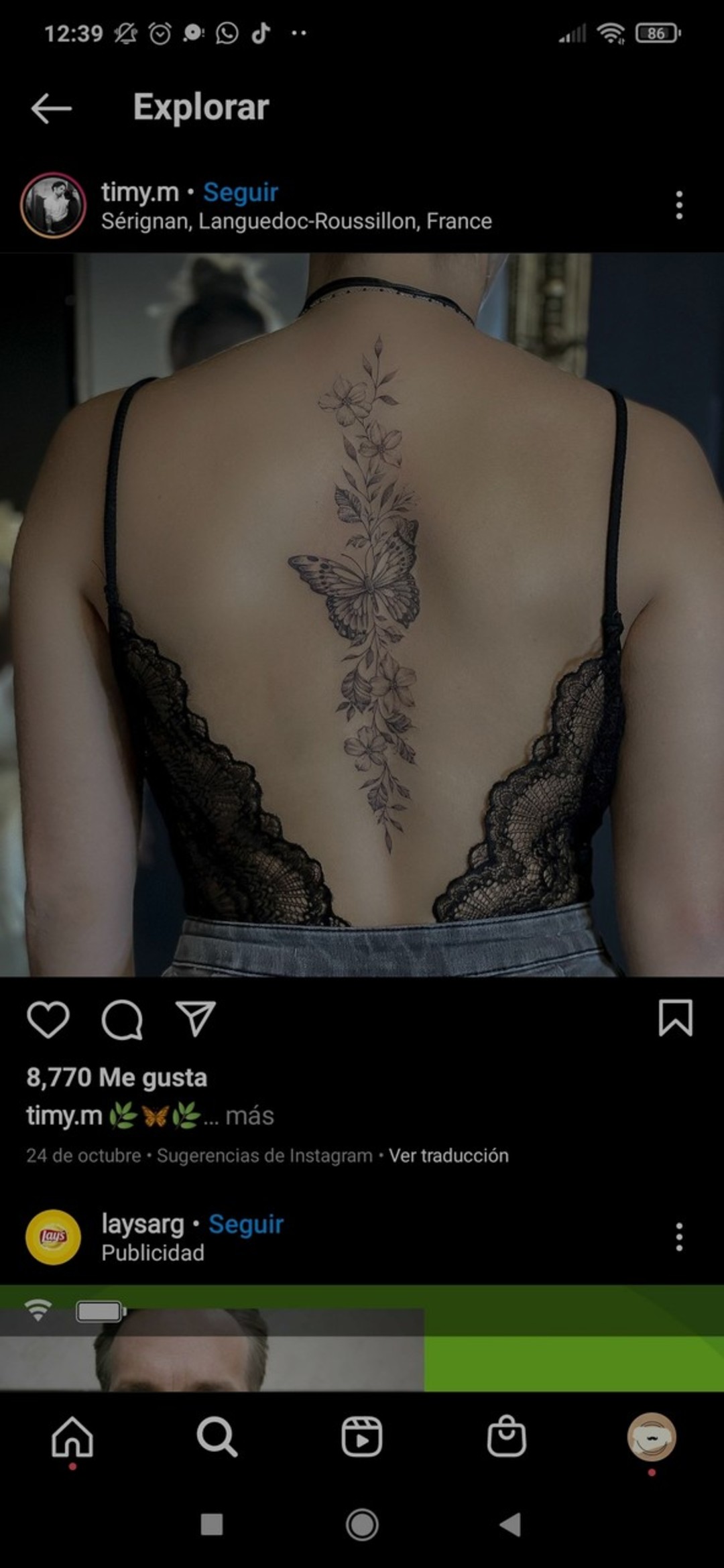Open the laysarg advertiser profile

point(142,1224)
